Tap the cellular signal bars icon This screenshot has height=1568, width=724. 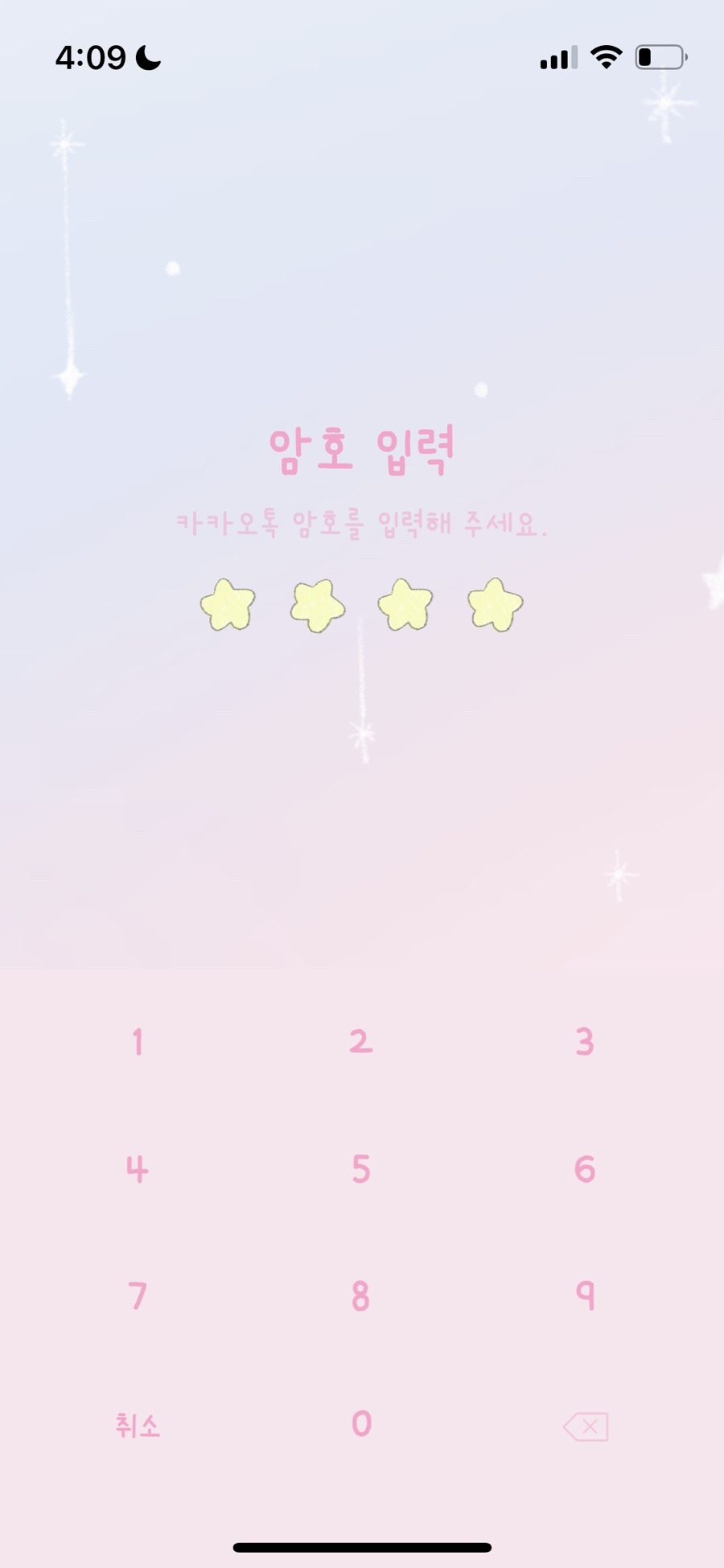pos(558,57)
